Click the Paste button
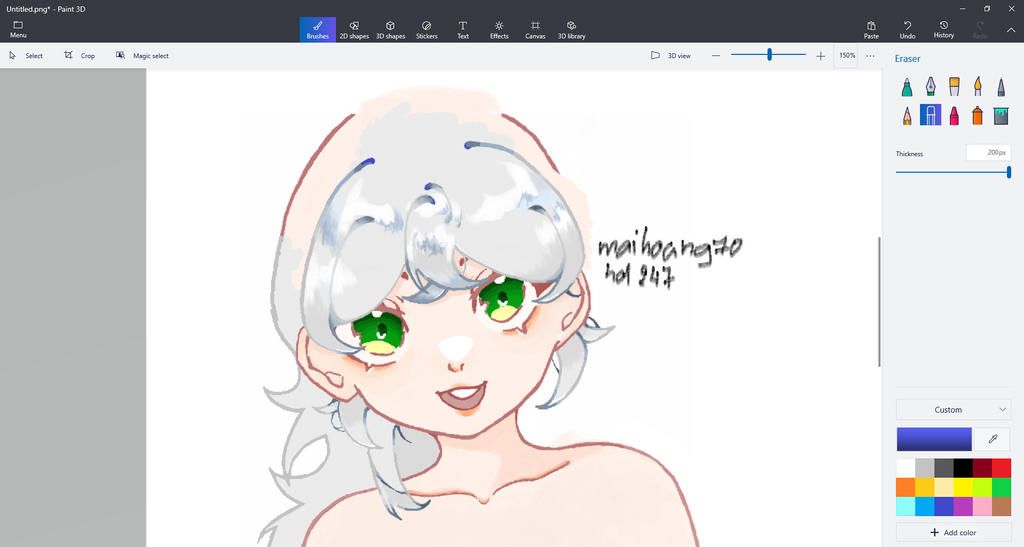1024x547 pixels. [871, 29]
